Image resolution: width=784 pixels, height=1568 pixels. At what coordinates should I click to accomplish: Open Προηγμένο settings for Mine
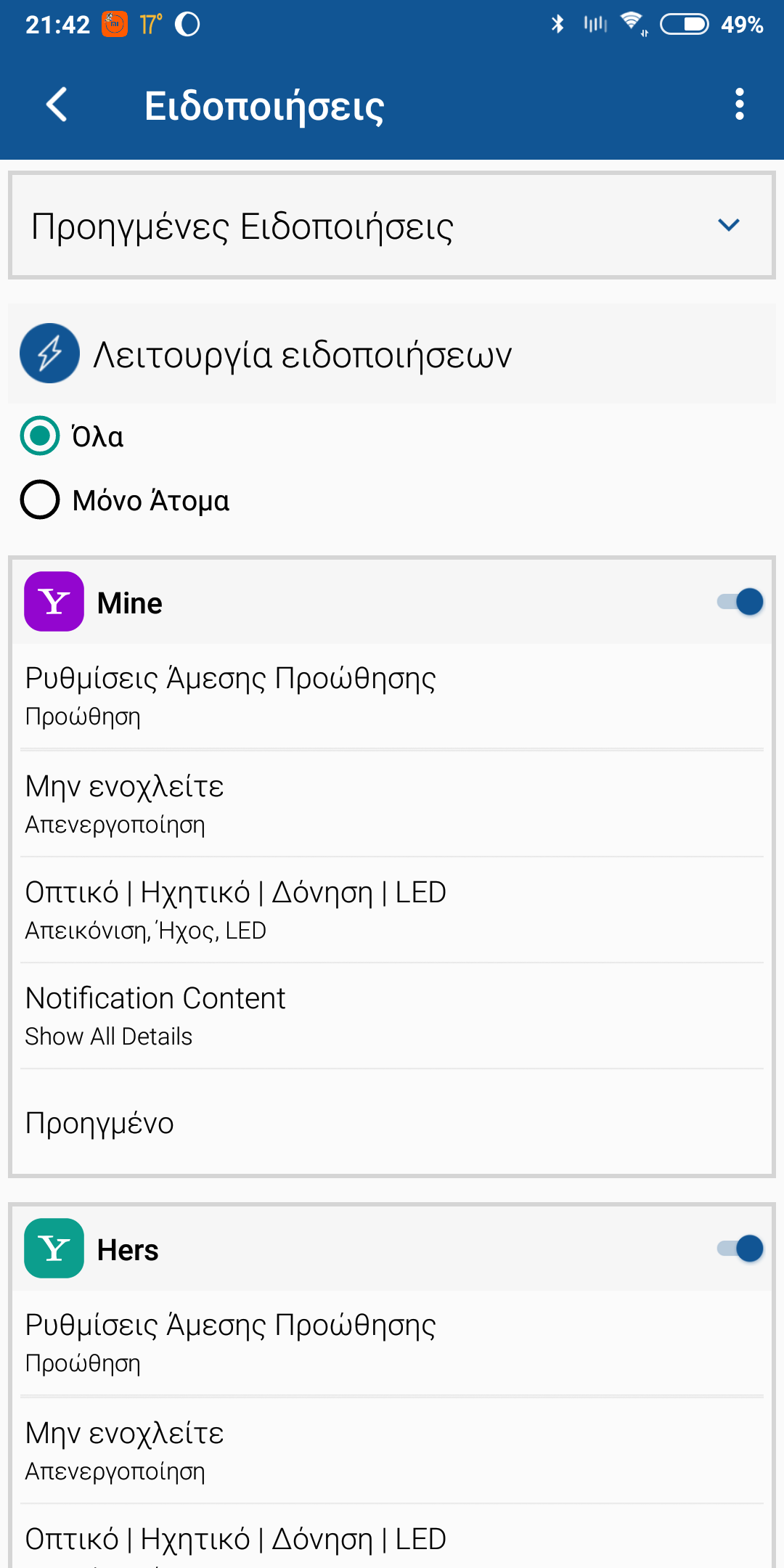click(392, 1123)
